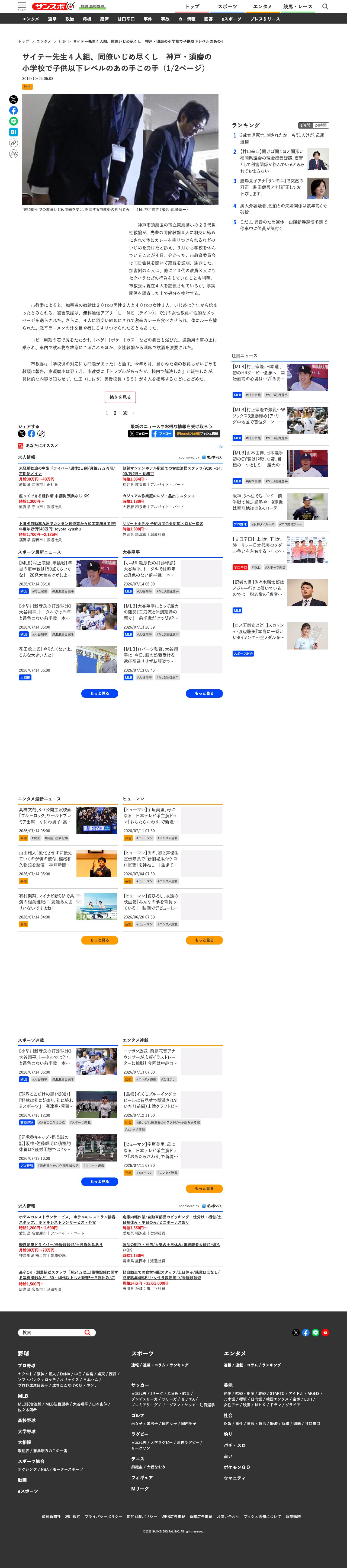The height and width of the screenshot is (1568, 347).
Task: Open the hamburger menu button
Action: [x=22, y=6]
